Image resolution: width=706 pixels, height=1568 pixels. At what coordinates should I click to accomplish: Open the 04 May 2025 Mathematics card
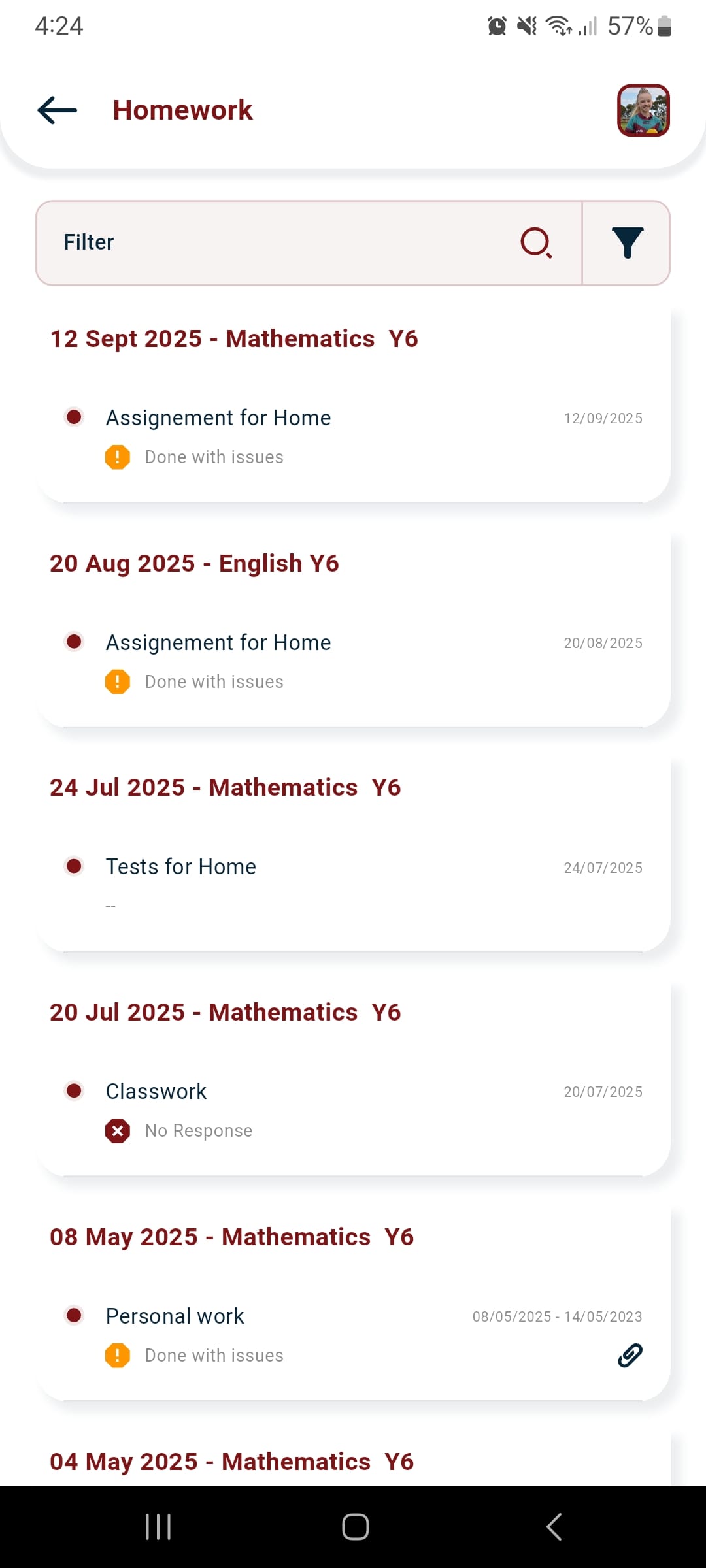353,1458
